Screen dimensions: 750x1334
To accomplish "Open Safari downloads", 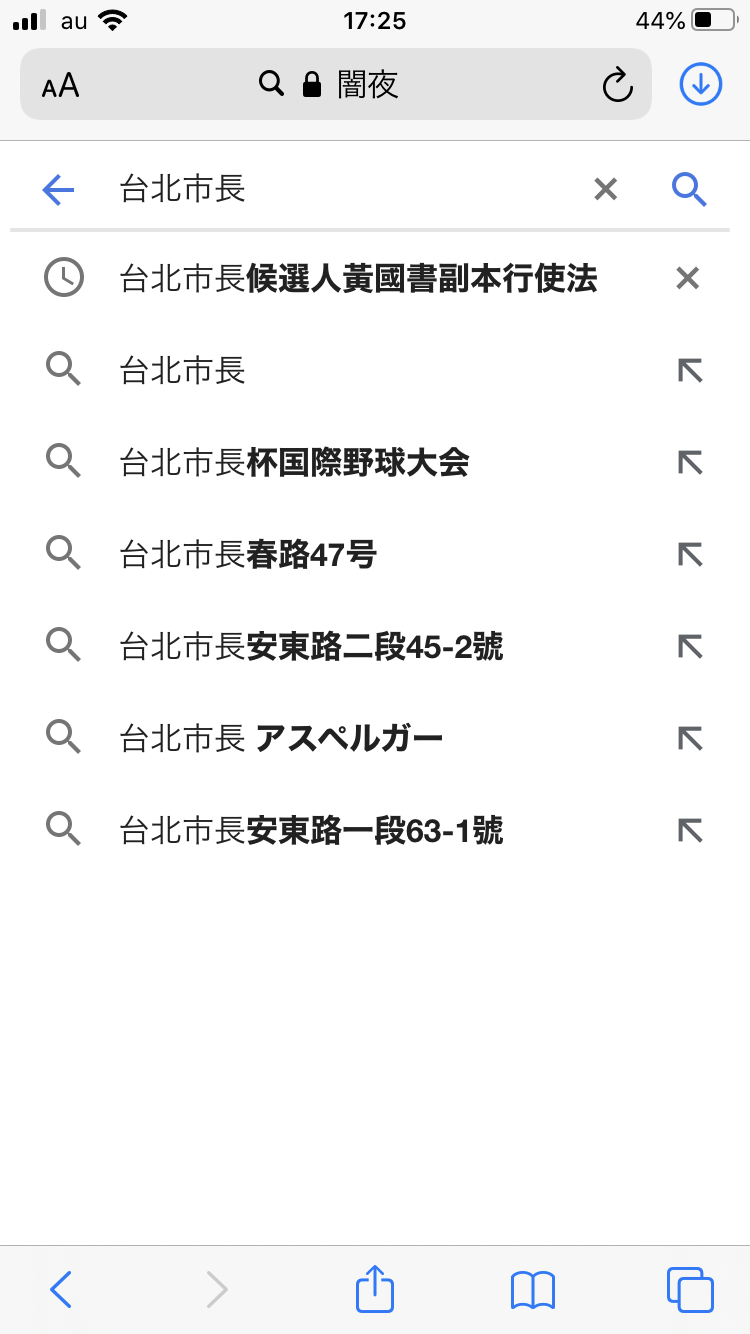I will 701,85.
